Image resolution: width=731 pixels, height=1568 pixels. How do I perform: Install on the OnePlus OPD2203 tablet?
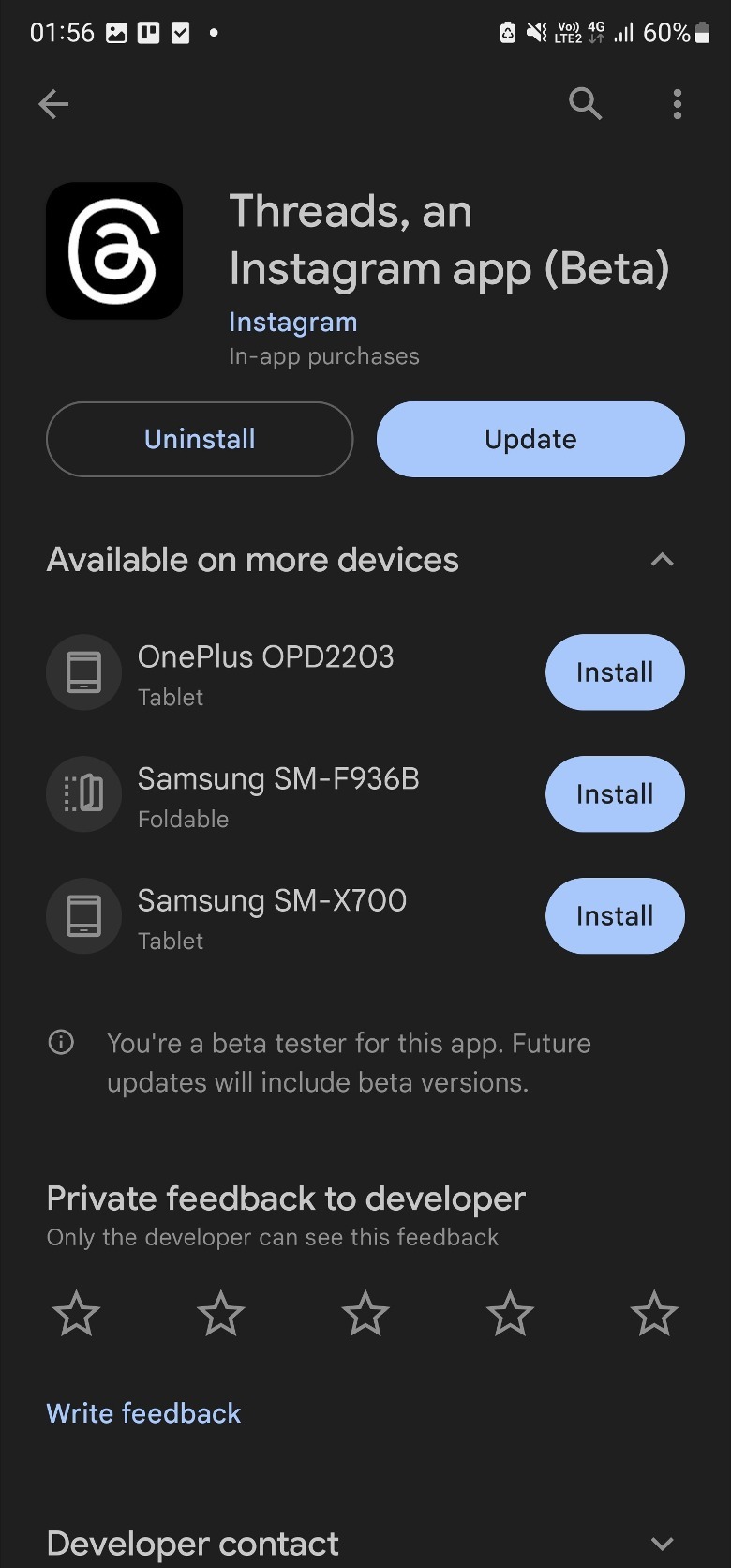(x=615, y=671)
